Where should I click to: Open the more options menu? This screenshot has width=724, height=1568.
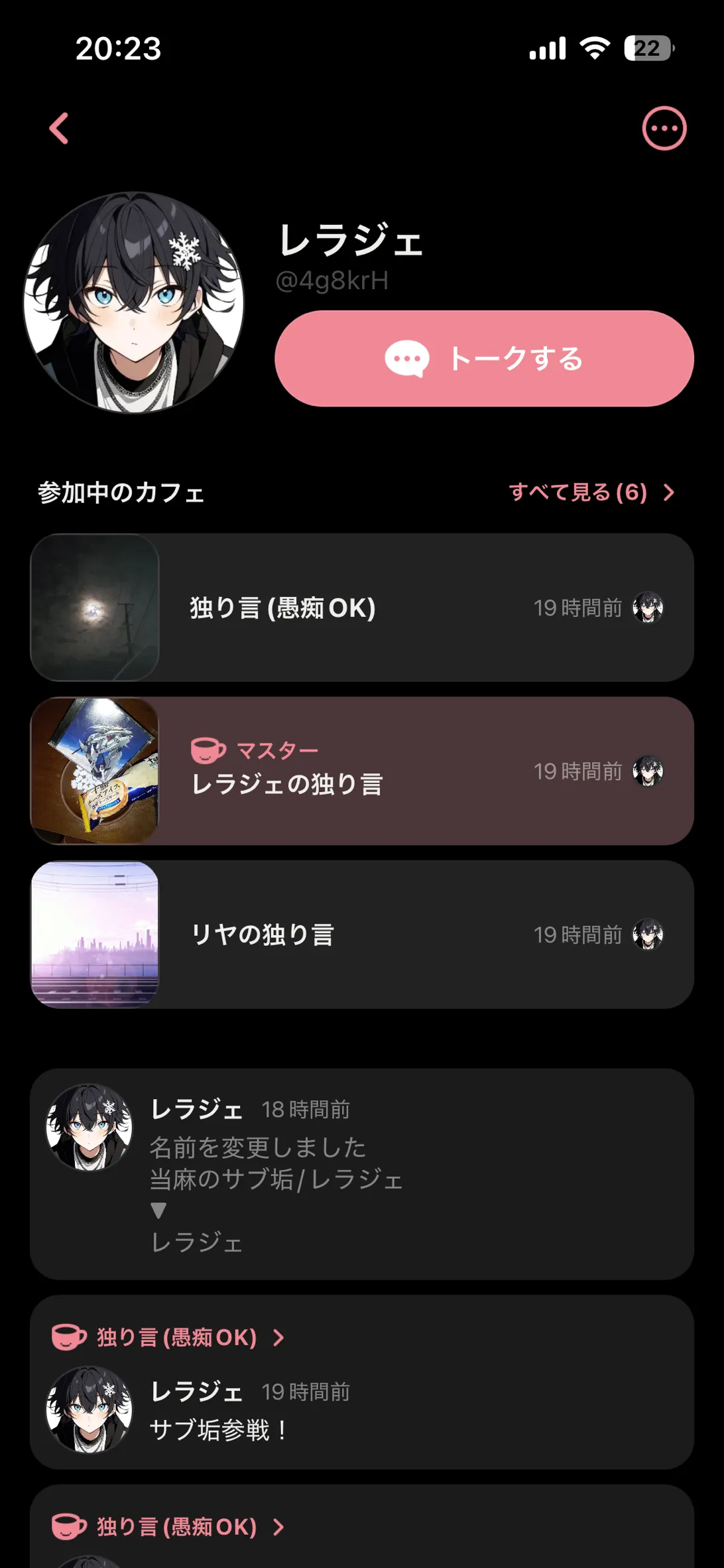(664, 128)
